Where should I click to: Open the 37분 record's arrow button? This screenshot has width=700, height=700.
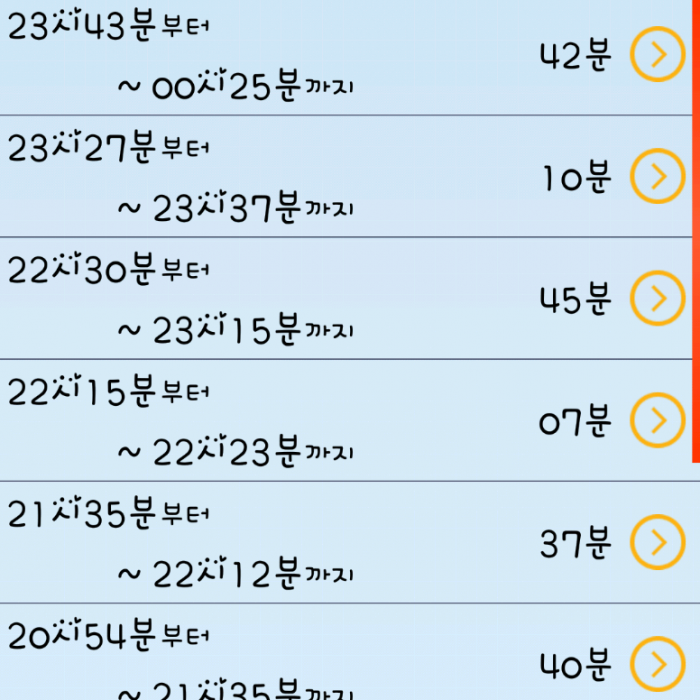[x=658, y=542]
